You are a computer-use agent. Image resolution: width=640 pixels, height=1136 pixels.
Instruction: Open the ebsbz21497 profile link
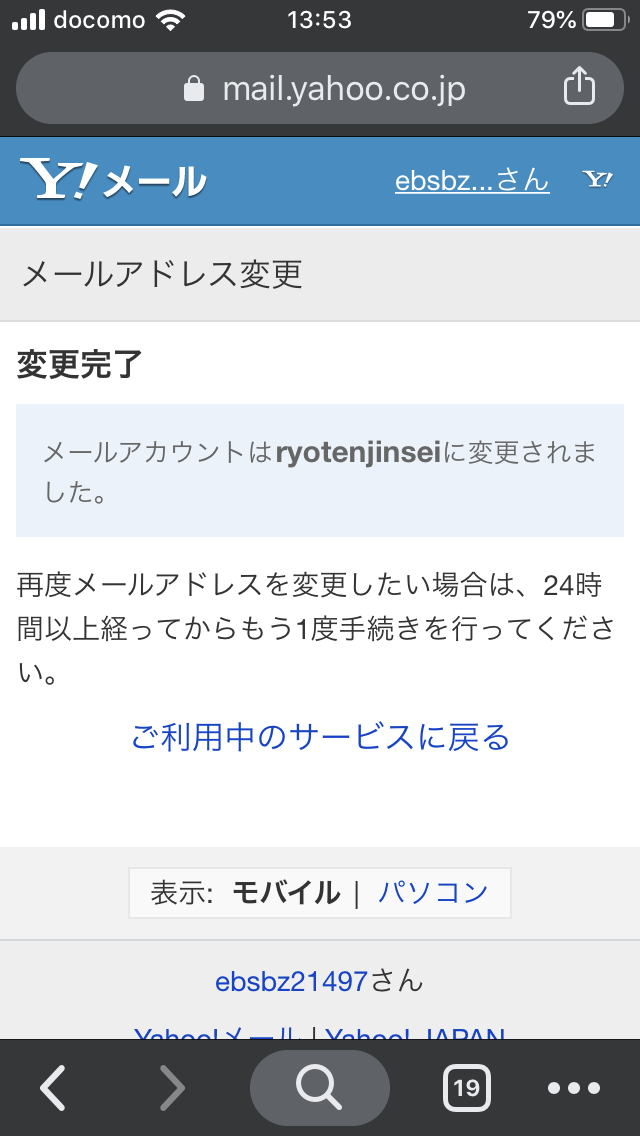click(x=291, y=982)
